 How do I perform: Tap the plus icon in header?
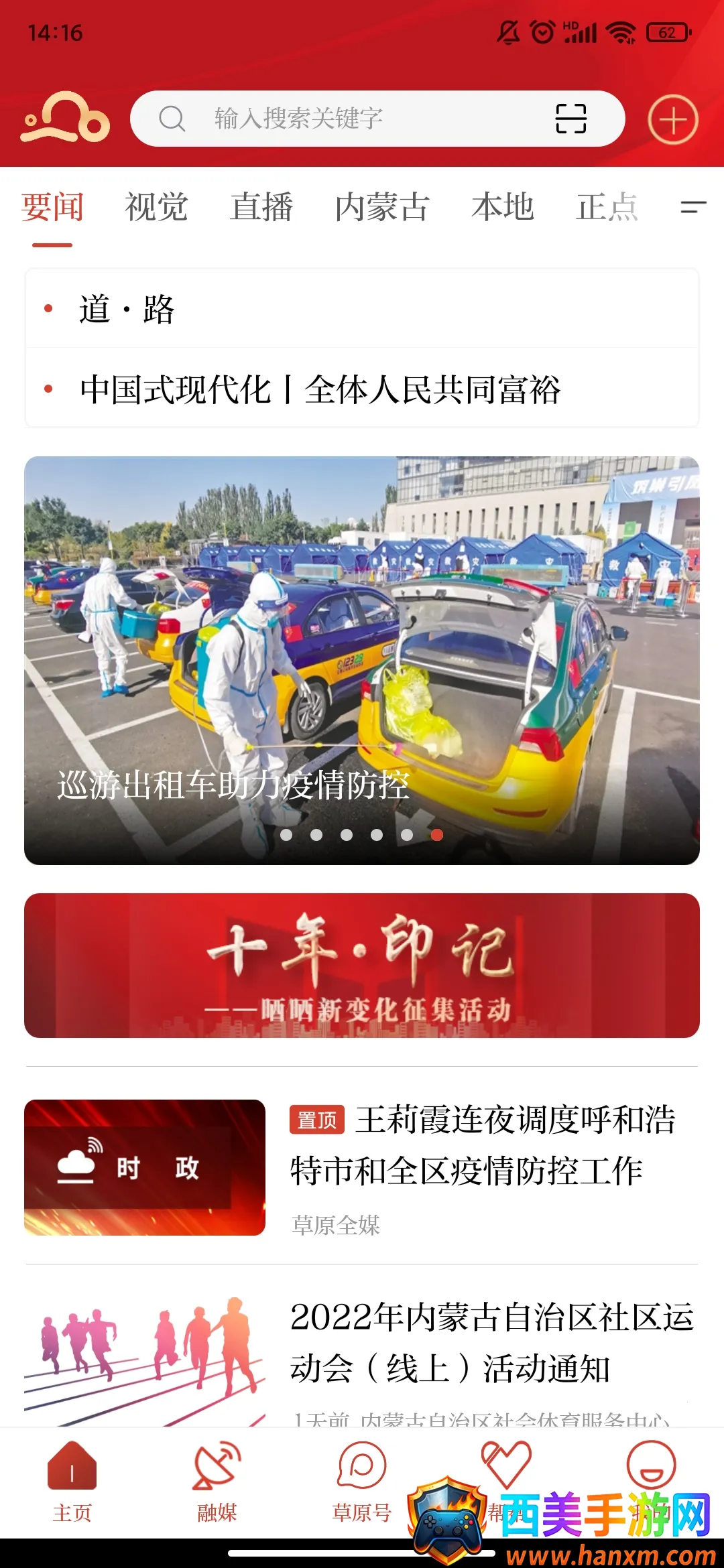pyautogui.click(x=672, y=120)
